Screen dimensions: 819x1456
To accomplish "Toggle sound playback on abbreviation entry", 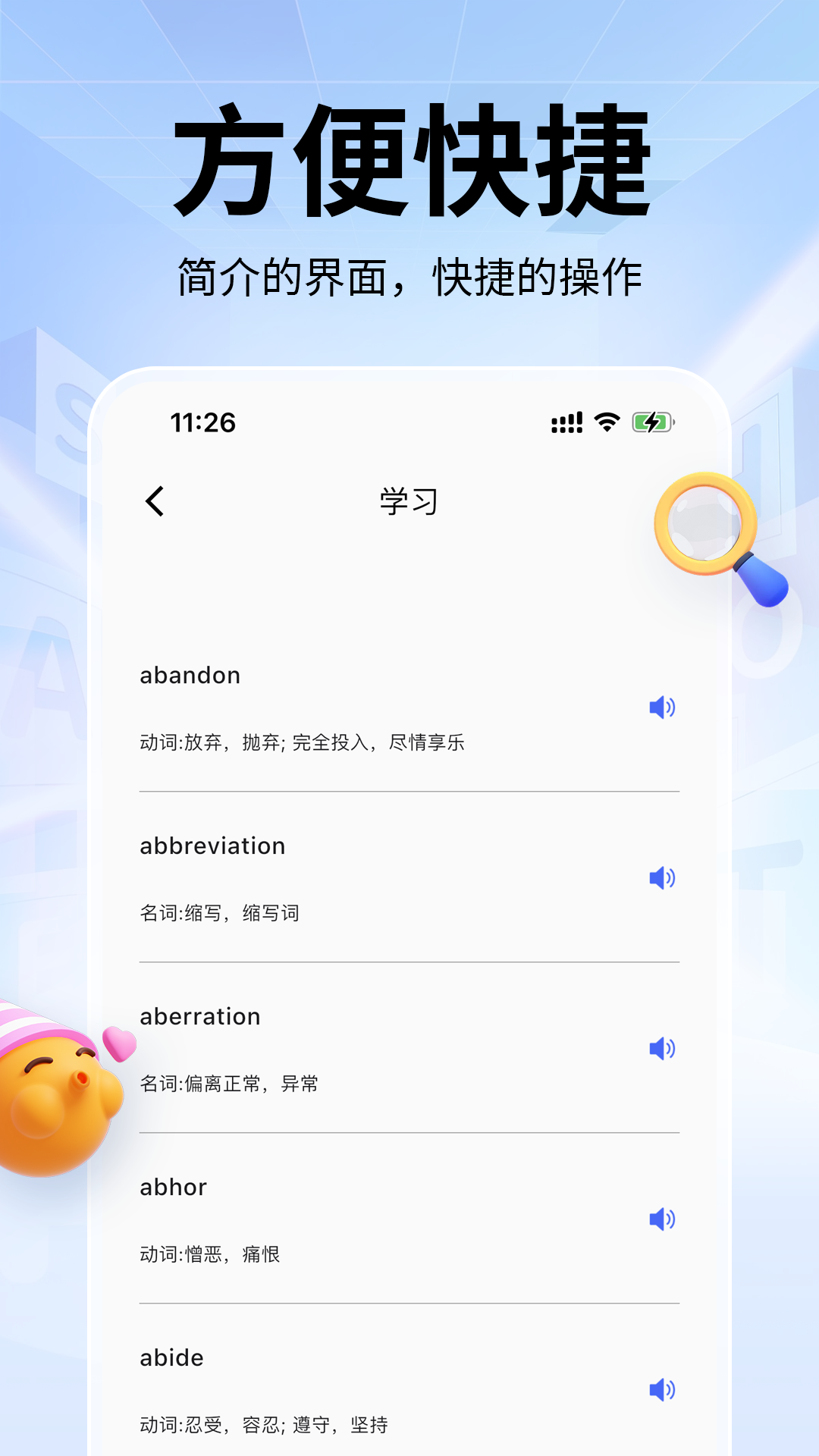I will (x=663, y=877).
